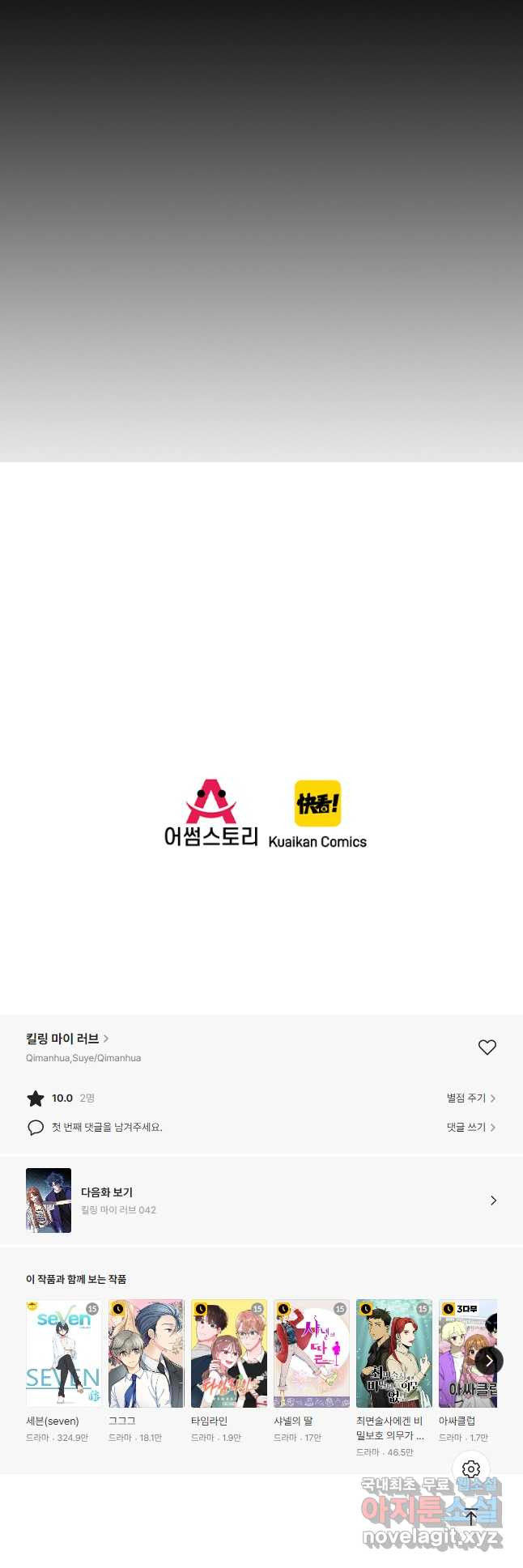Viewport: 523px width, 1568px height.
Task: Open 최면술사에겐 비밀보호 의무가 webtoon card
Action: (x=394, y=1353)
